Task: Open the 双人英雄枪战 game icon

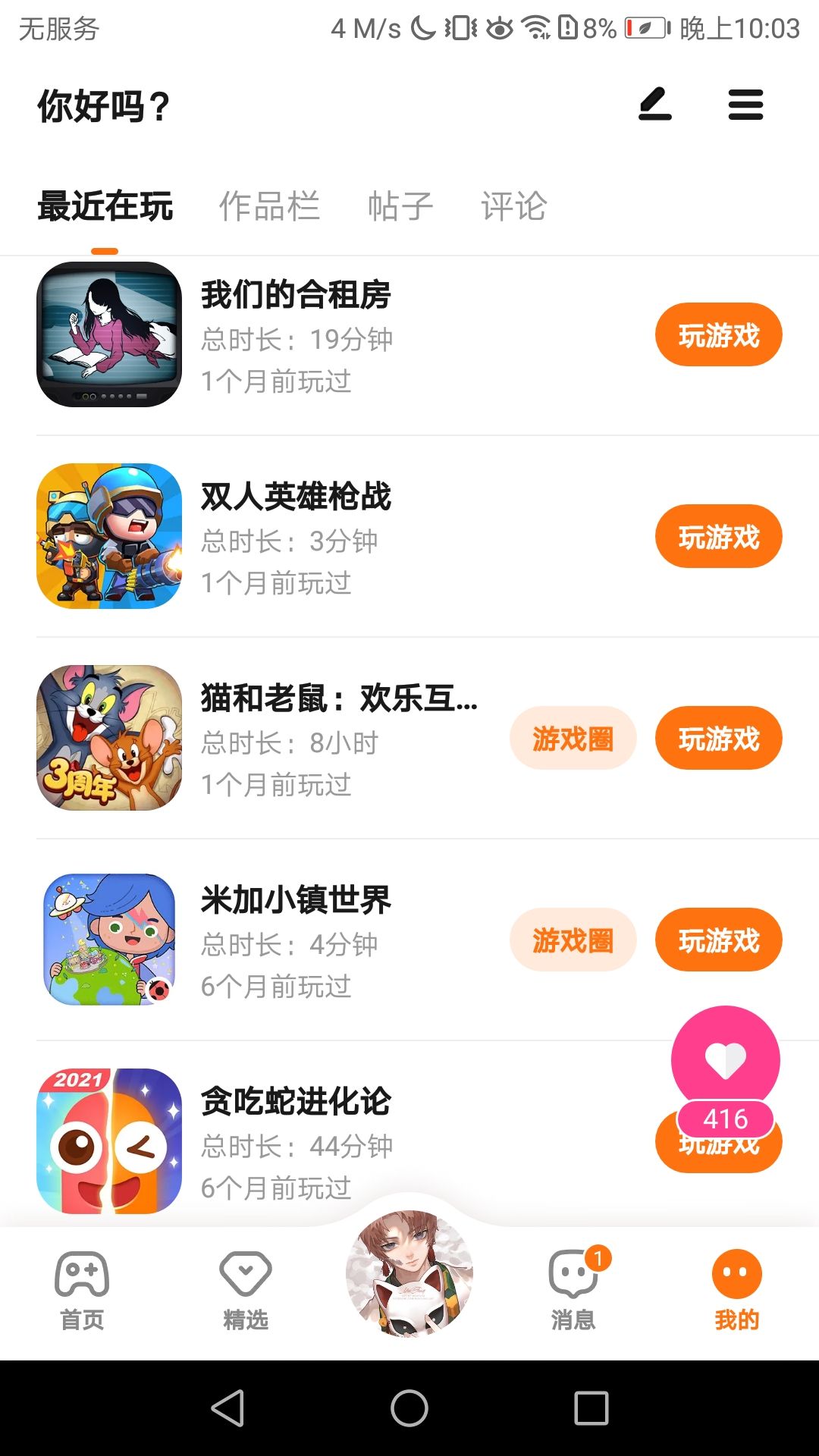Action: click(x=109, y=536)
